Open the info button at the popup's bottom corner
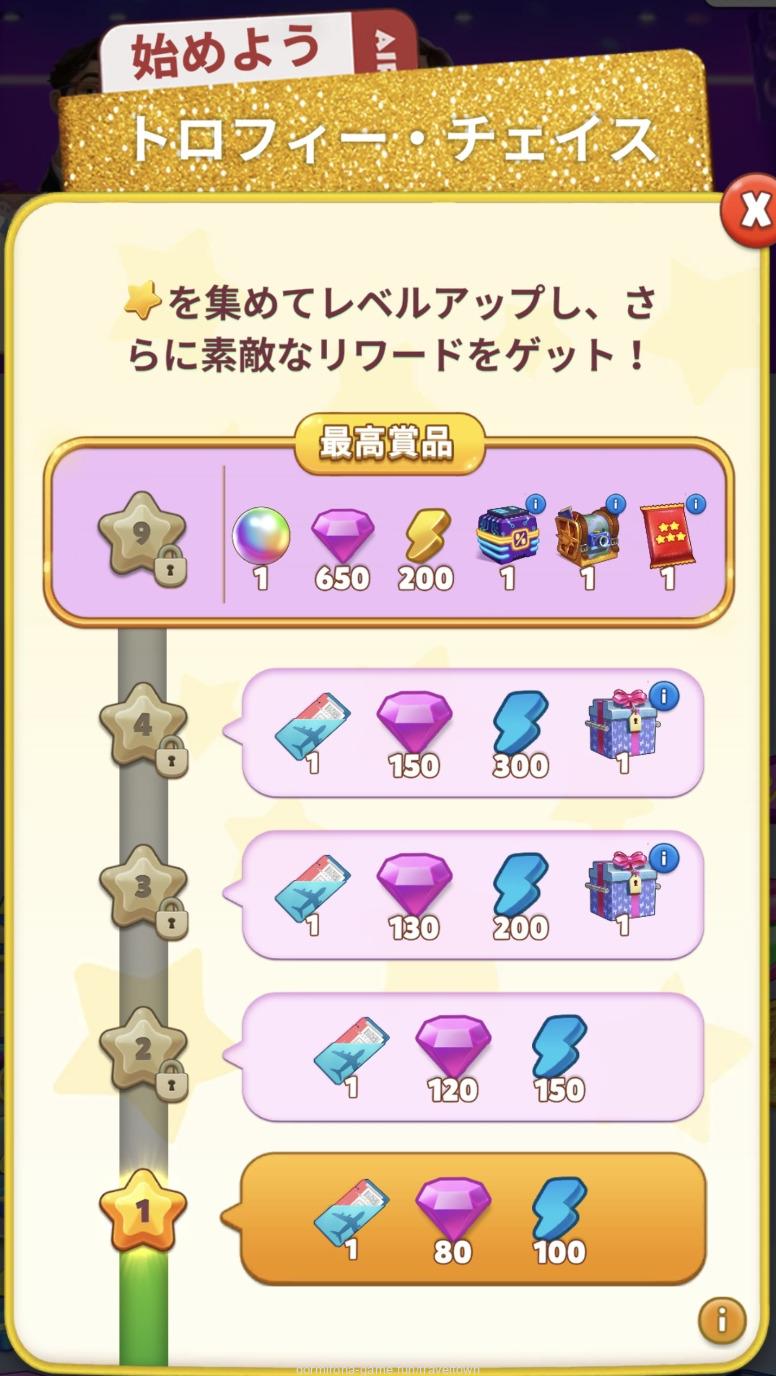Screen dimensions: 776x1376 coord(722,1320)
